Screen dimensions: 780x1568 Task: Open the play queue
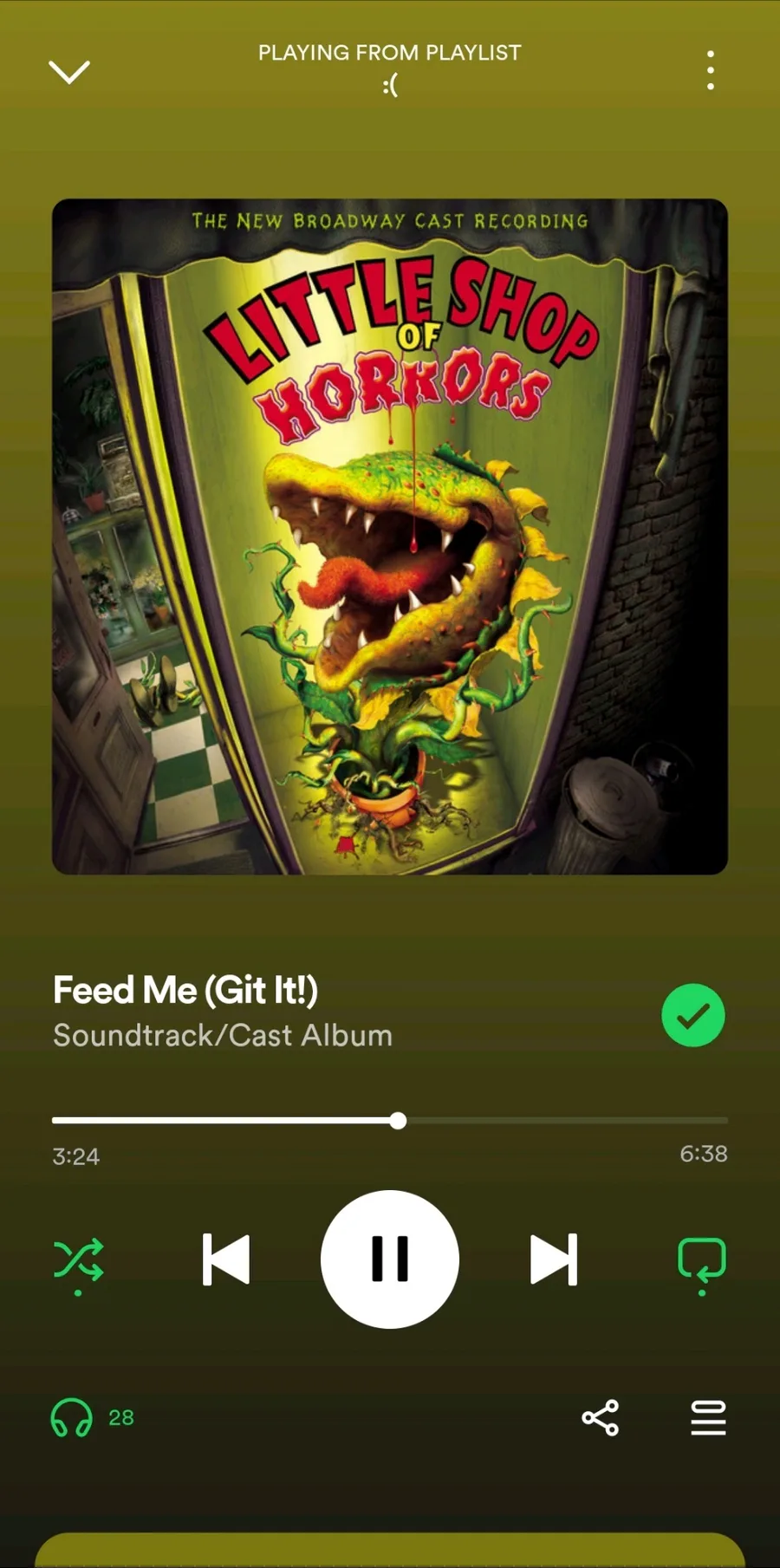[708, 1418]
